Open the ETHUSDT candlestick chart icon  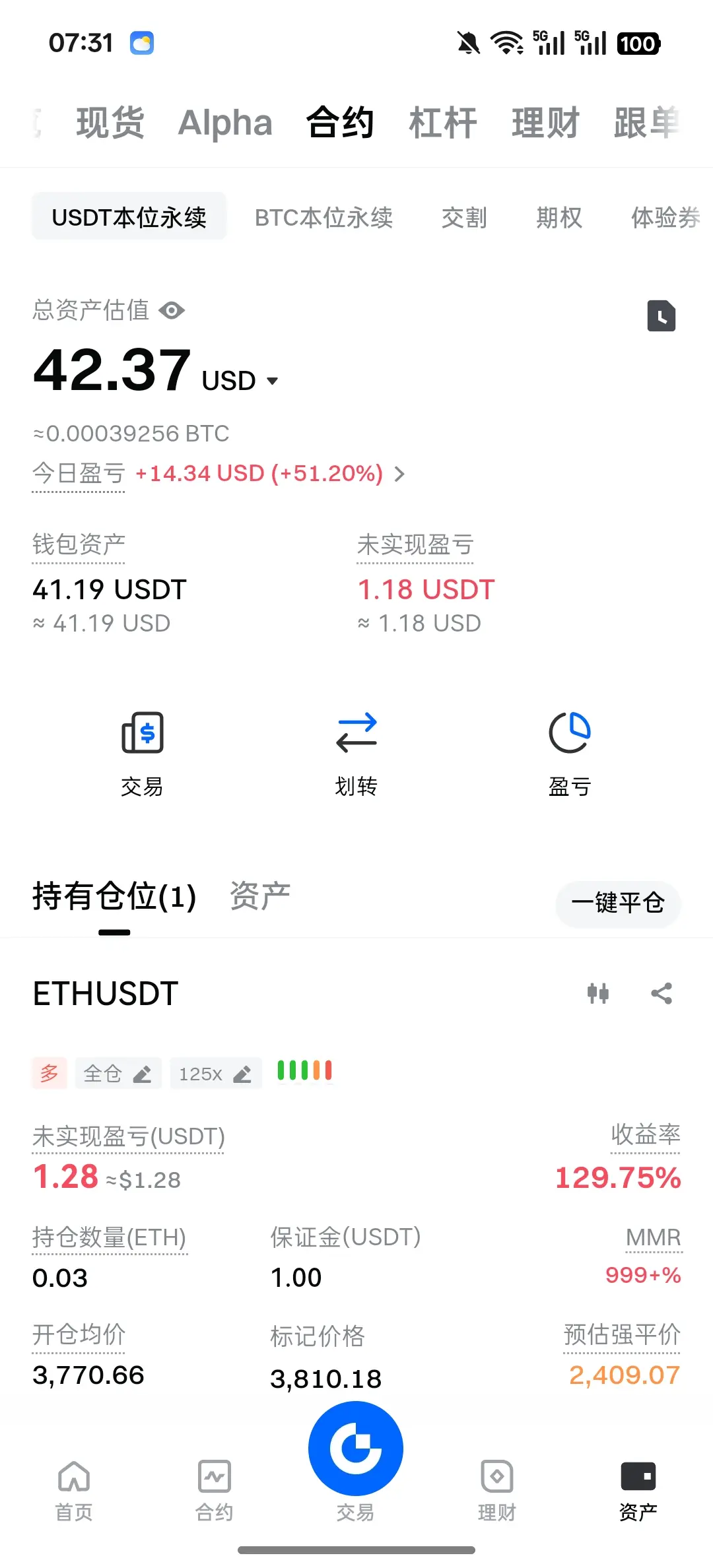coord(598,993)
